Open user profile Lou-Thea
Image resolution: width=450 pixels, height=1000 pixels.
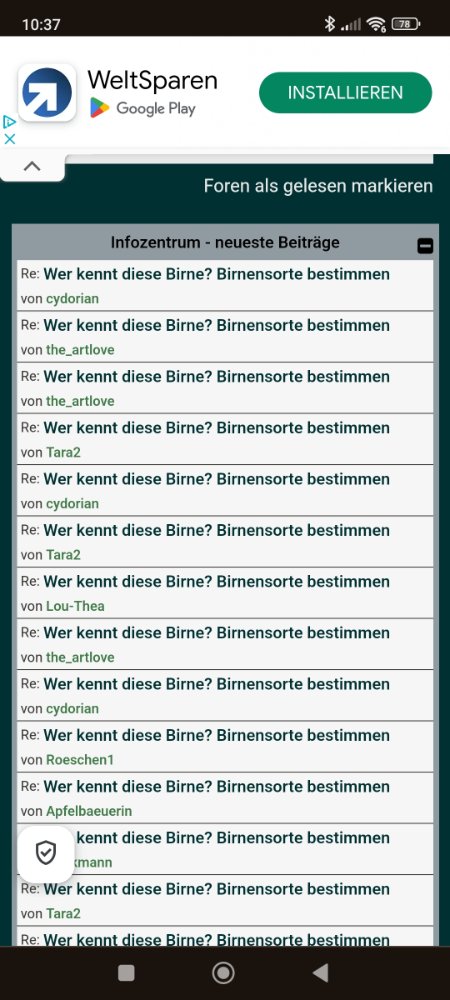75,607
